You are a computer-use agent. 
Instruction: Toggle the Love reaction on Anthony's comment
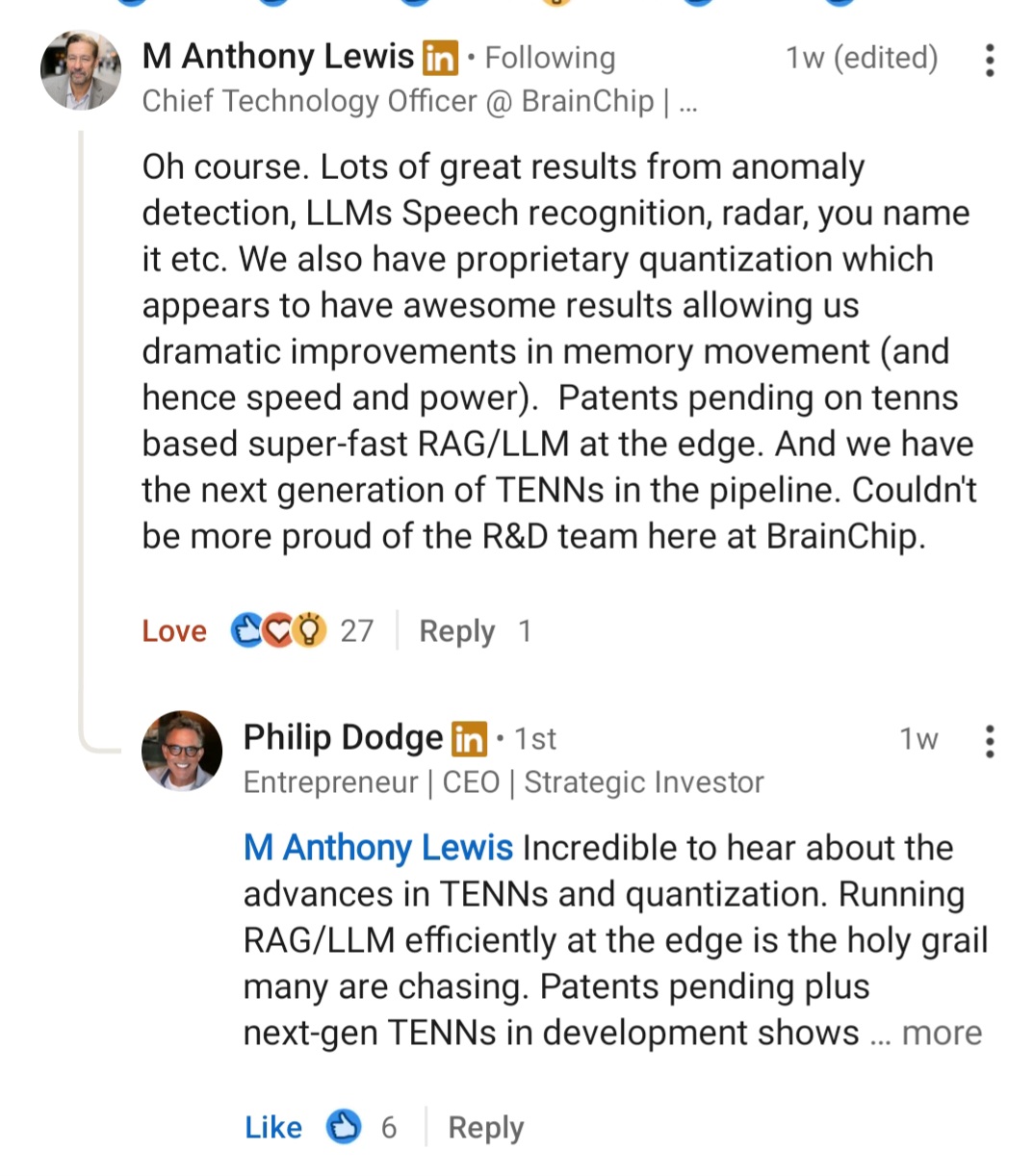pos(174,631)
